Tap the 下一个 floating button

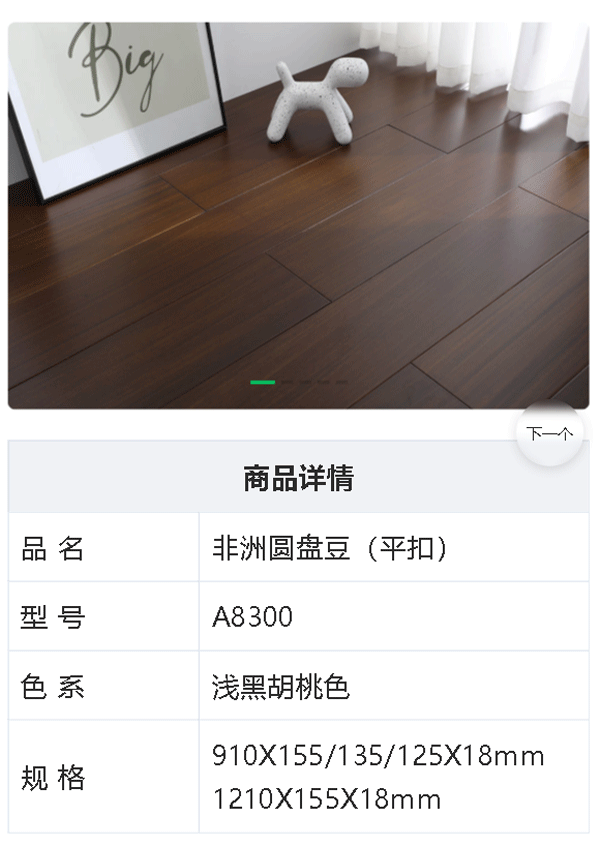(550, 434)
